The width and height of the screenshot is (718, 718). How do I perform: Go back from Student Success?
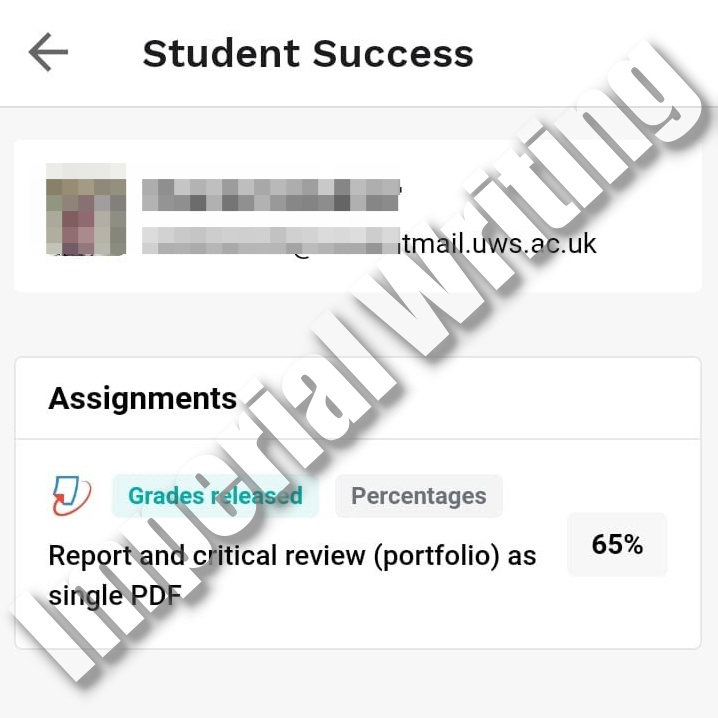(48, 53)
